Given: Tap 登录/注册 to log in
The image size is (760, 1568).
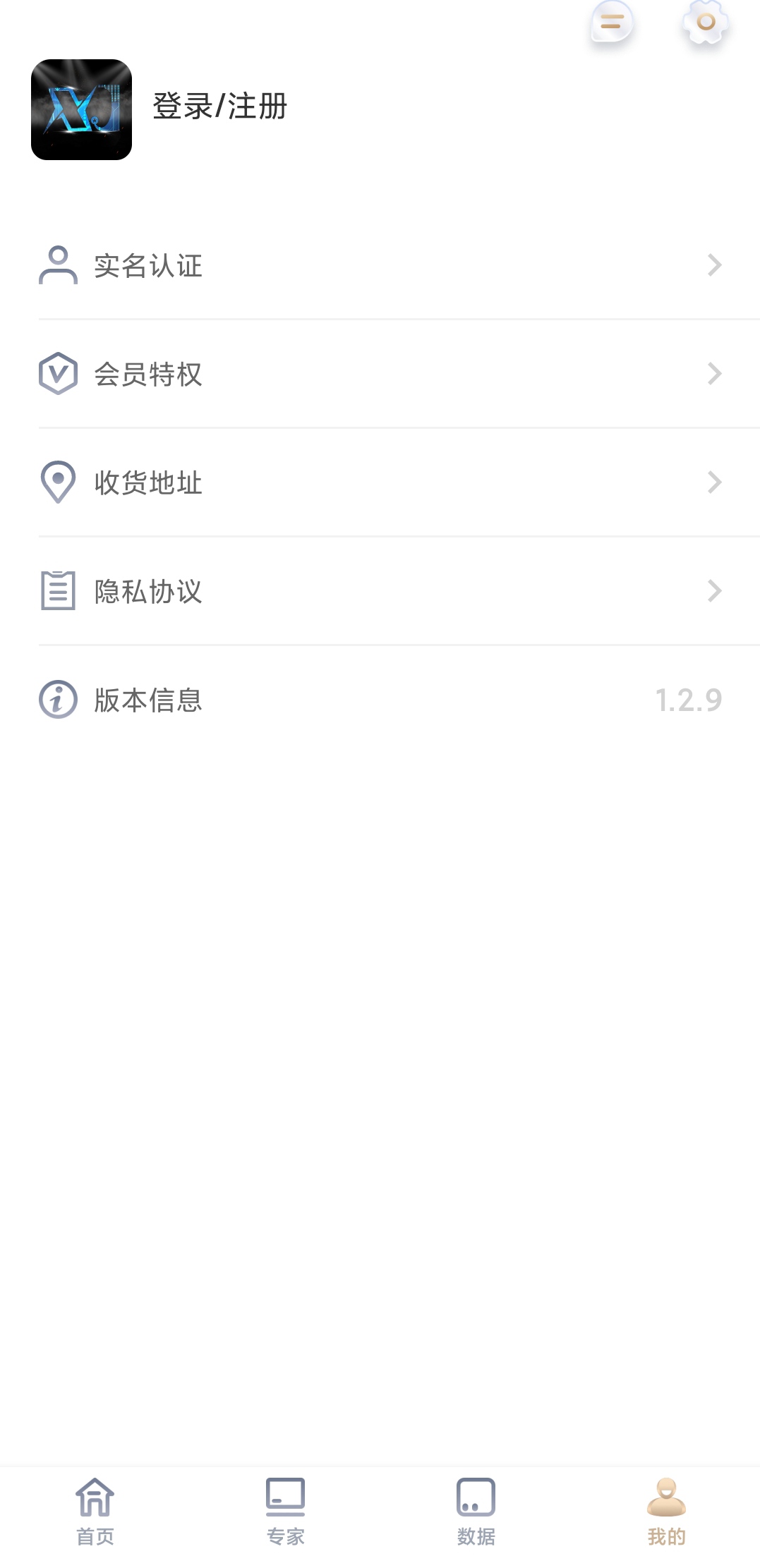Looking at the screenshot, I should click(x=220, y=107).
